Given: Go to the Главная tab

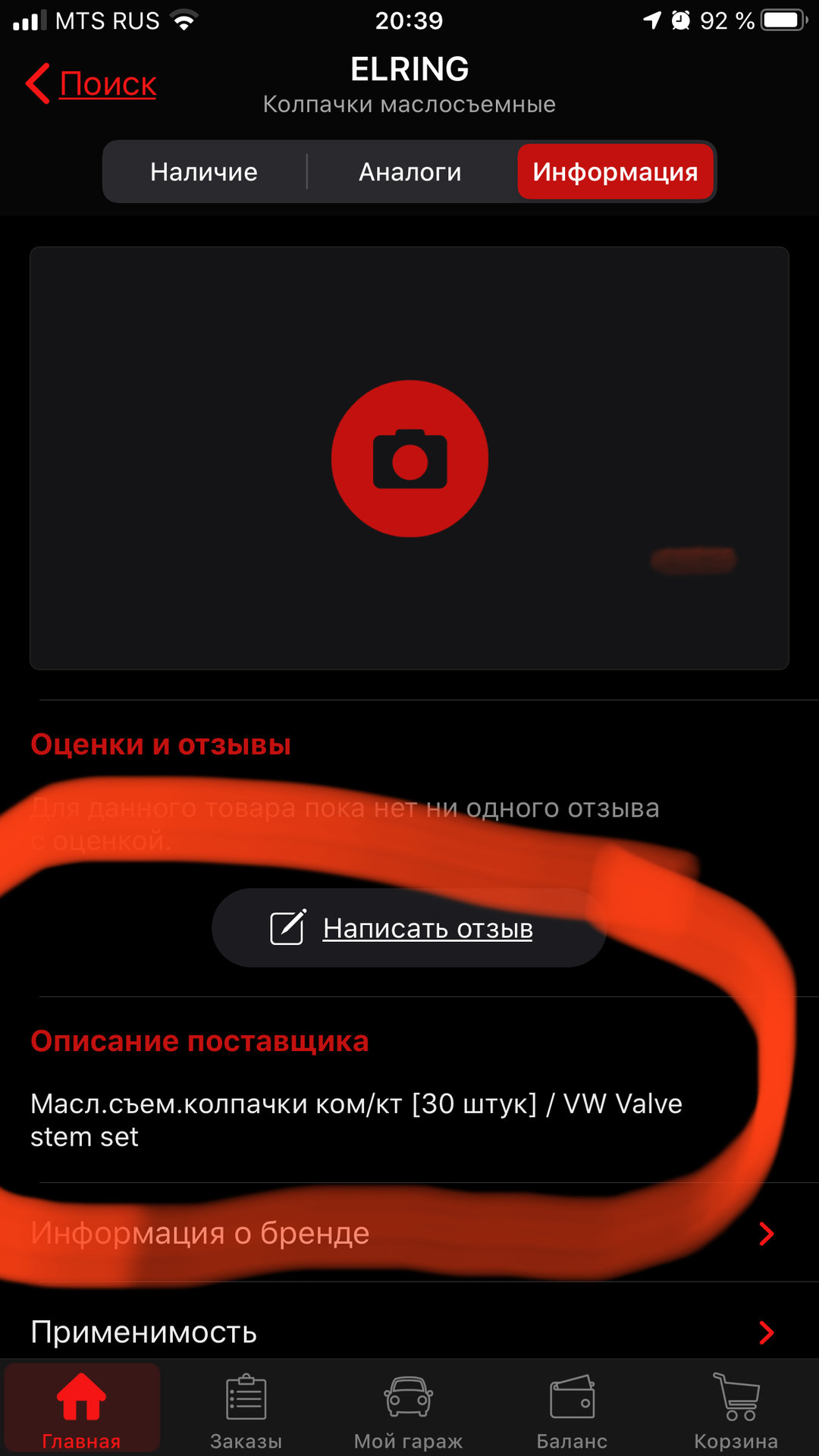Looking at the screenshot, I should click(x=82, y=1408).
